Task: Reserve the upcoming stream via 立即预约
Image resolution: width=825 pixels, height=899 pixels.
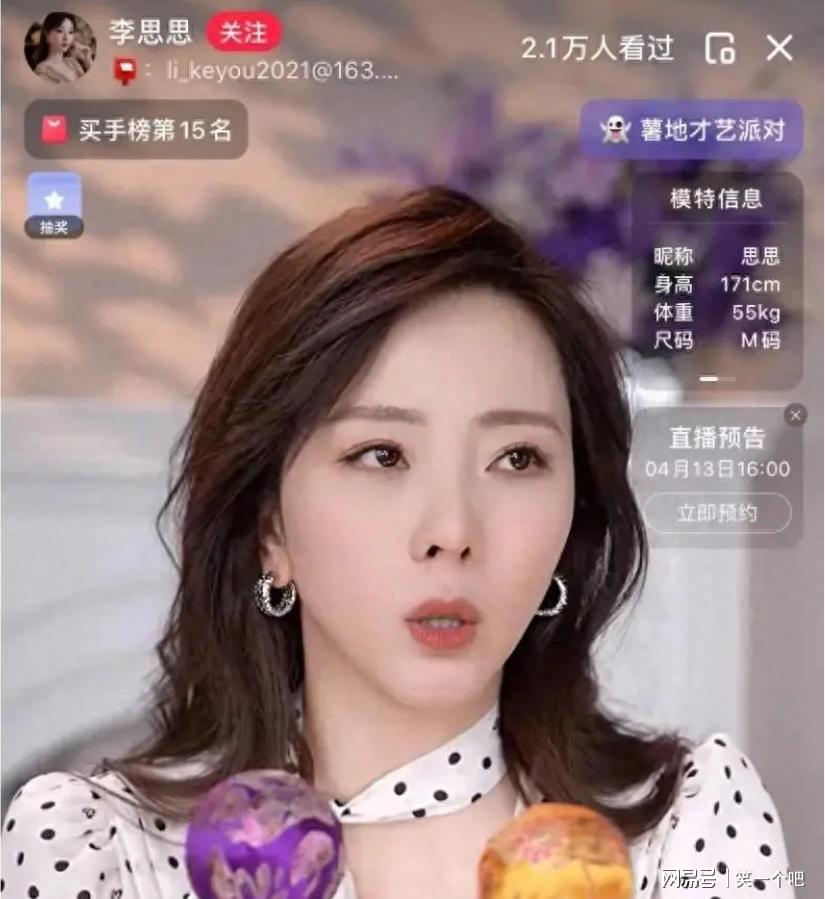Action: tap(716, 513)
